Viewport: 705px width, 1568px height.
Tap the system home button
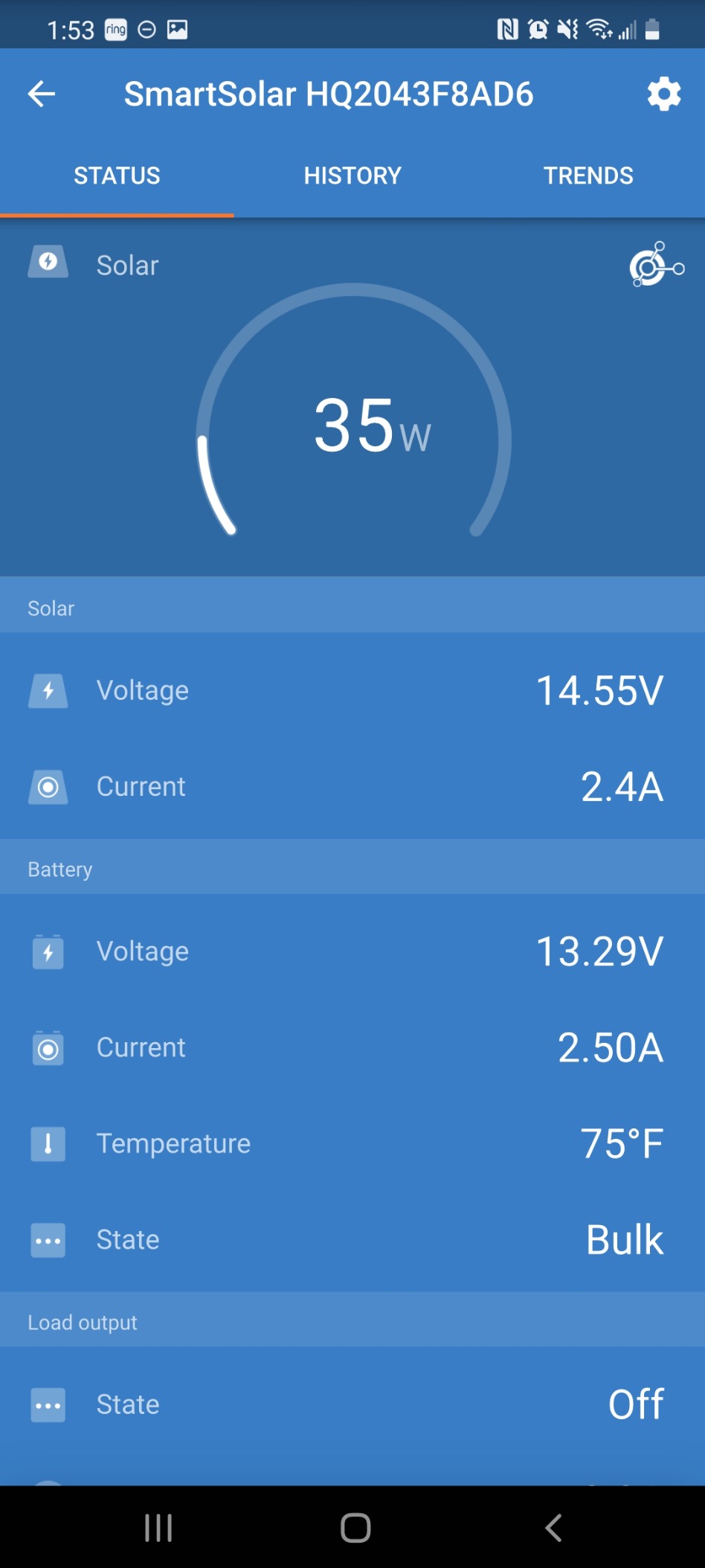355,1528
